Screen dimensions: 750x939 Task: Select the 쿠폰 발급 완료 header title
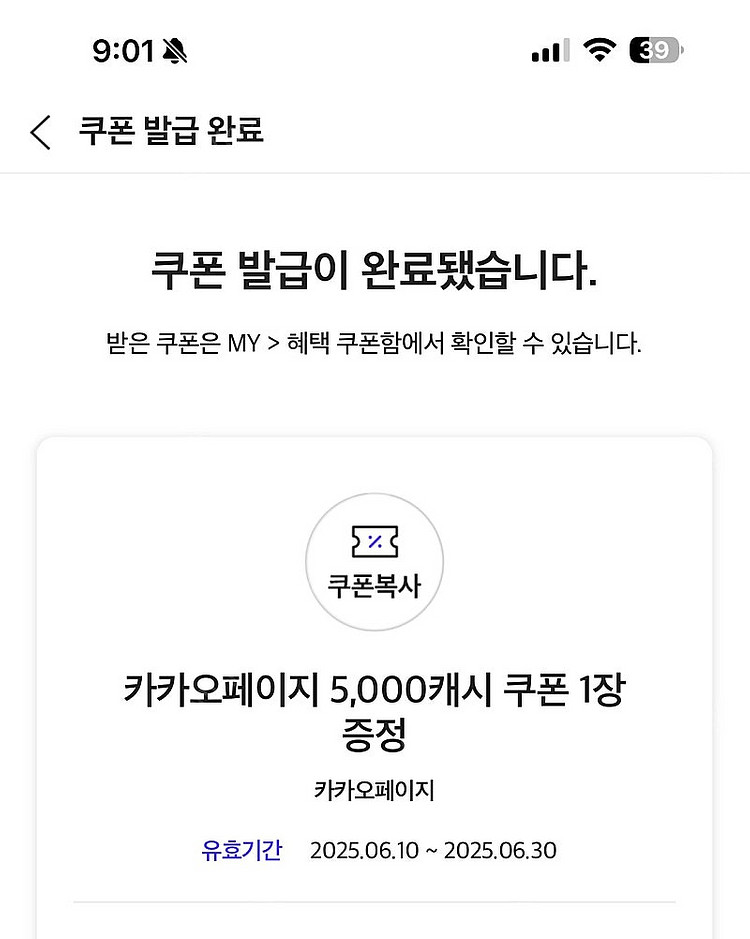point(170,131)
